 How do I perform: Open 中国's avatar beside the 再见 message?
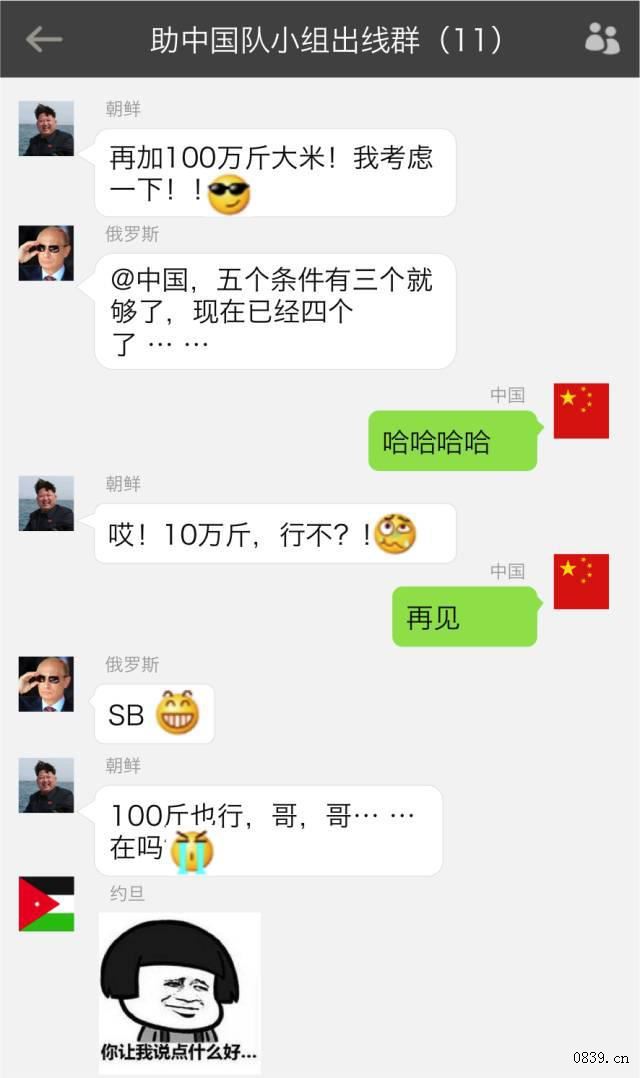click(x=581, y=581)
